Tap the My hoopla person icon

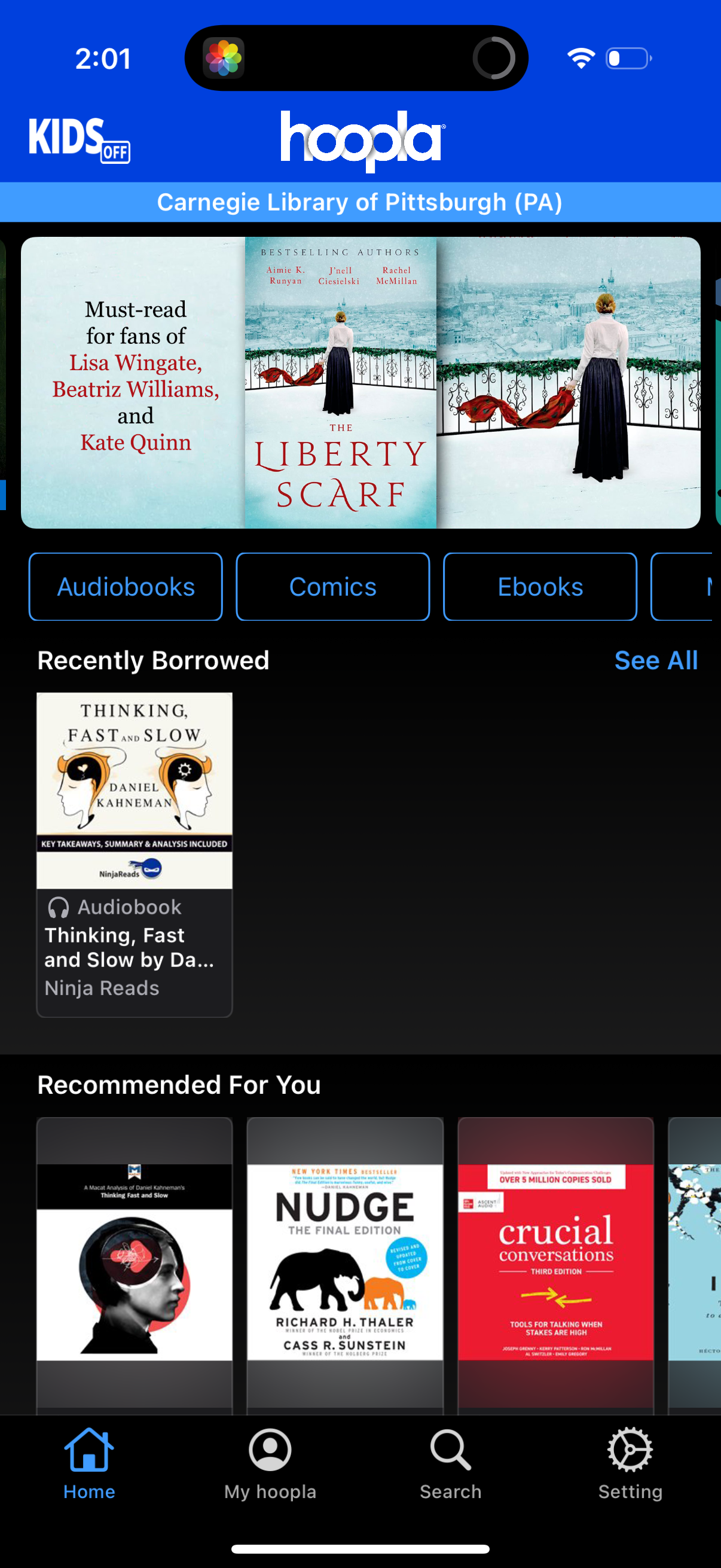[x=268, y=1451]
